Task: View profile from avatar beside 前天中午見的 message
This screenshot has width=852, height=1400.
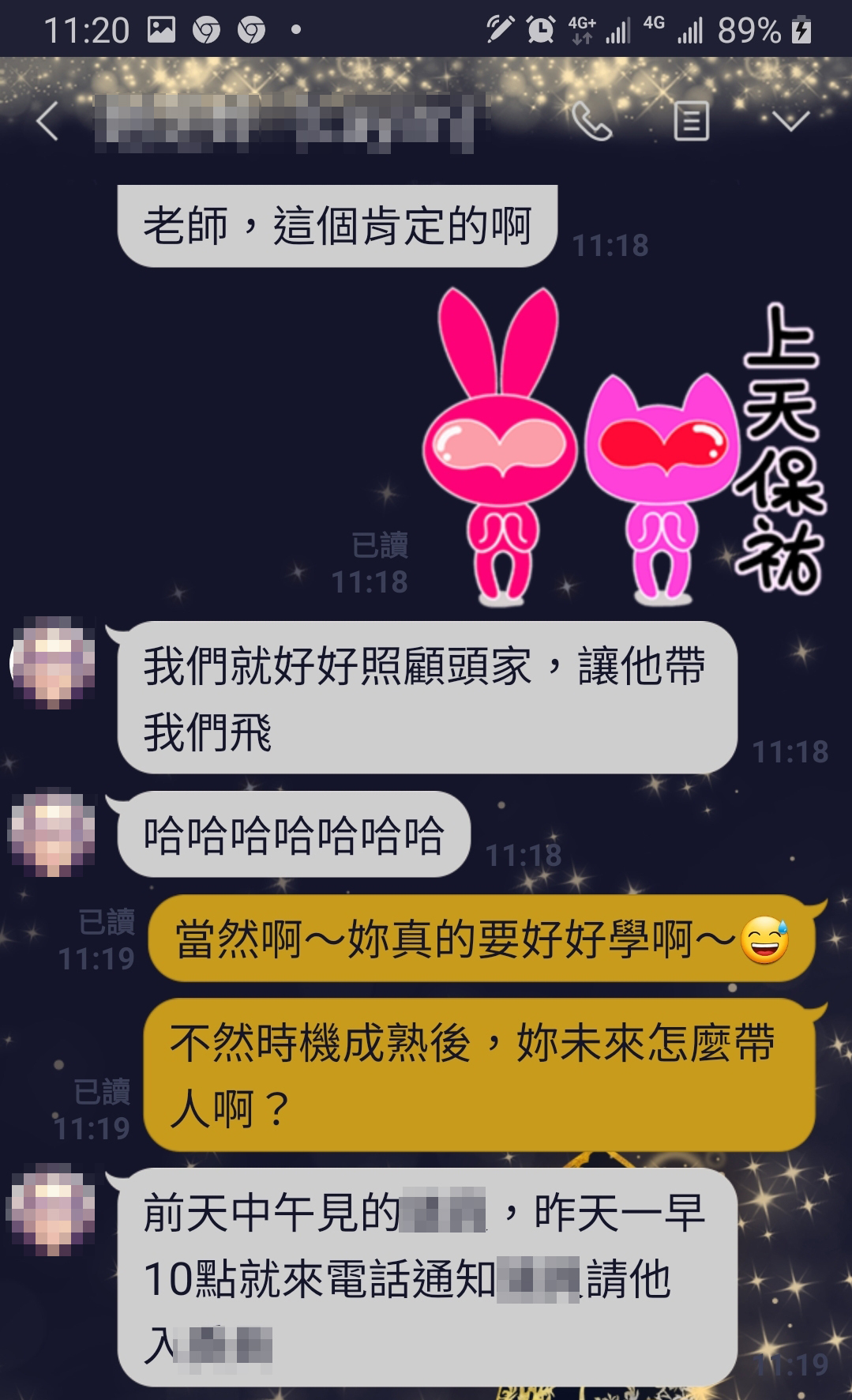Action: (53, 1210)
